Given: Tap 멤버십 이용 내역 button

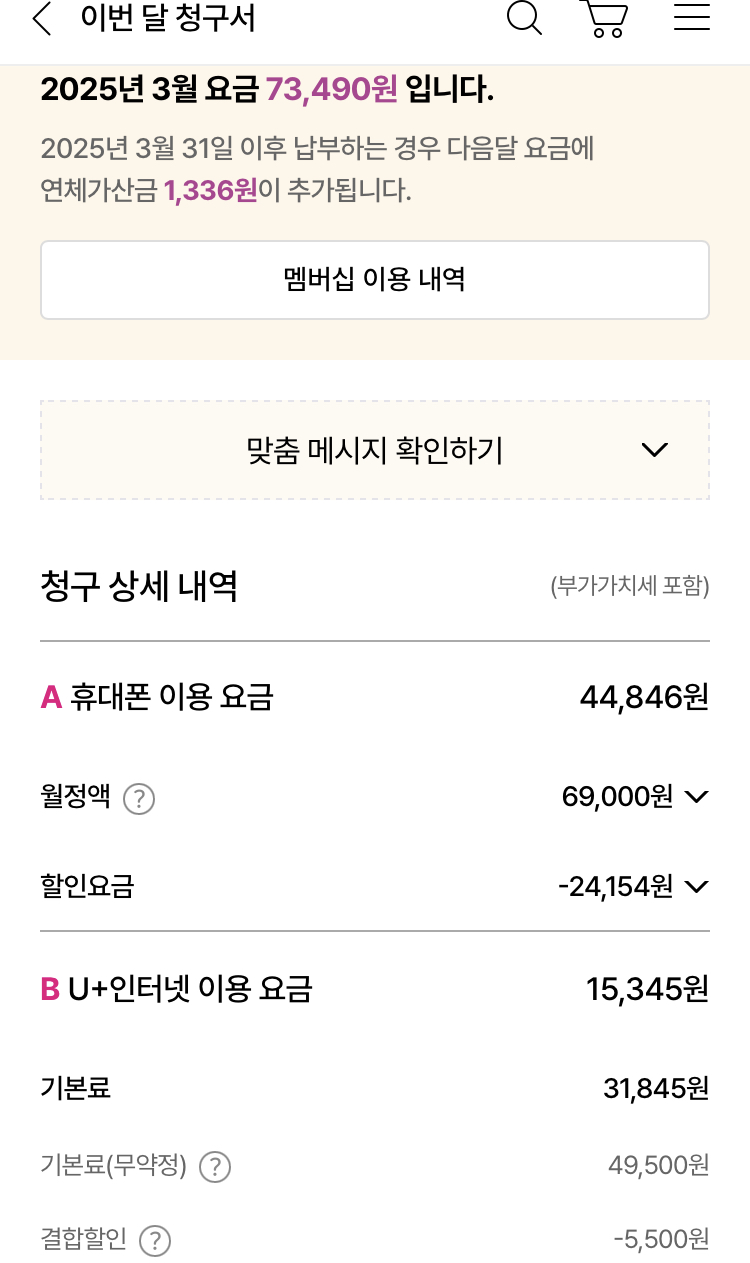Looking at the screenshot, I should click(x=375, y=280).
